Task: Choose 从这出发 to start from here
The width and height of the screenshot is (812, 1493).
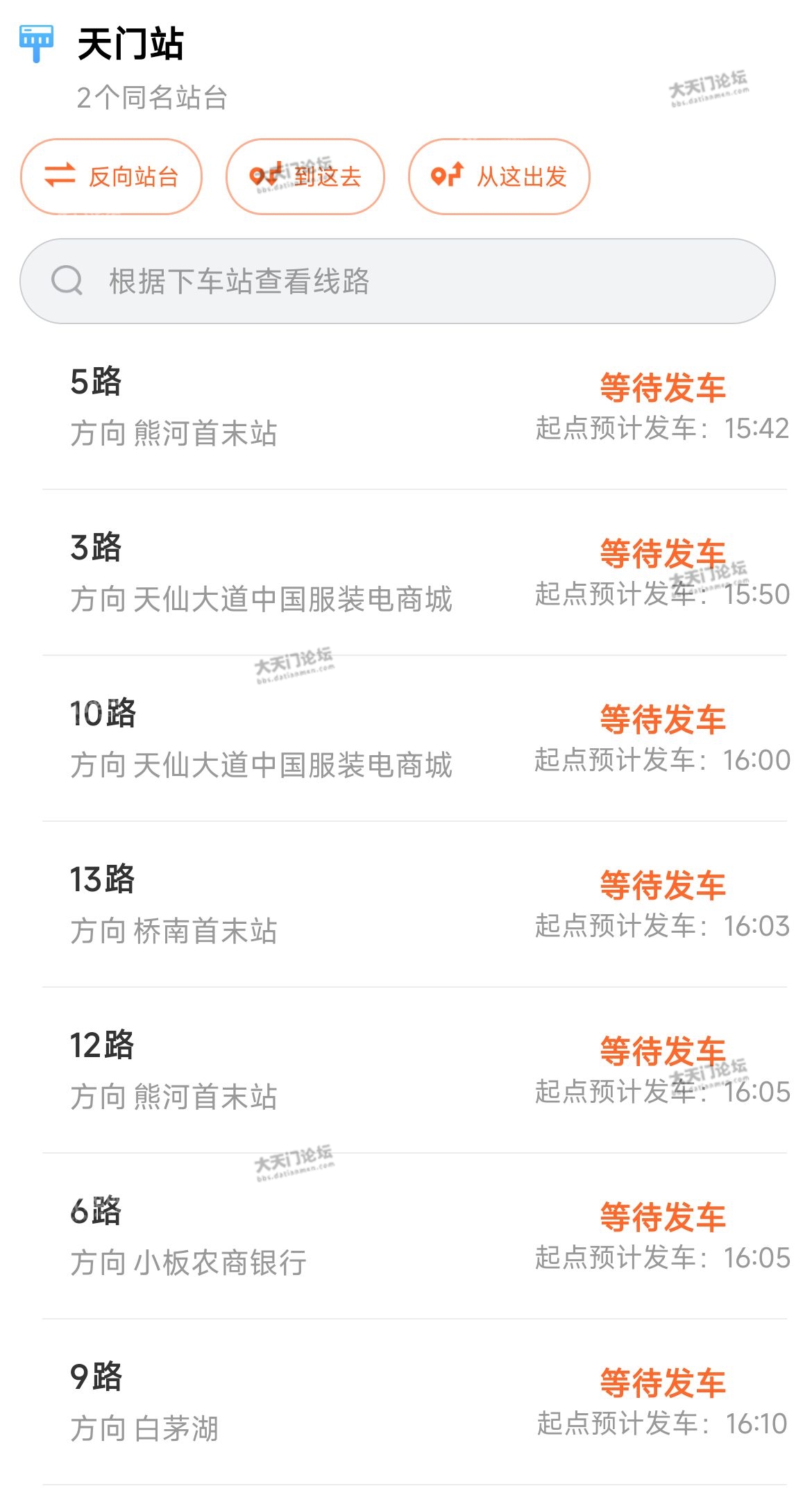Action: [x=499, y=176]
